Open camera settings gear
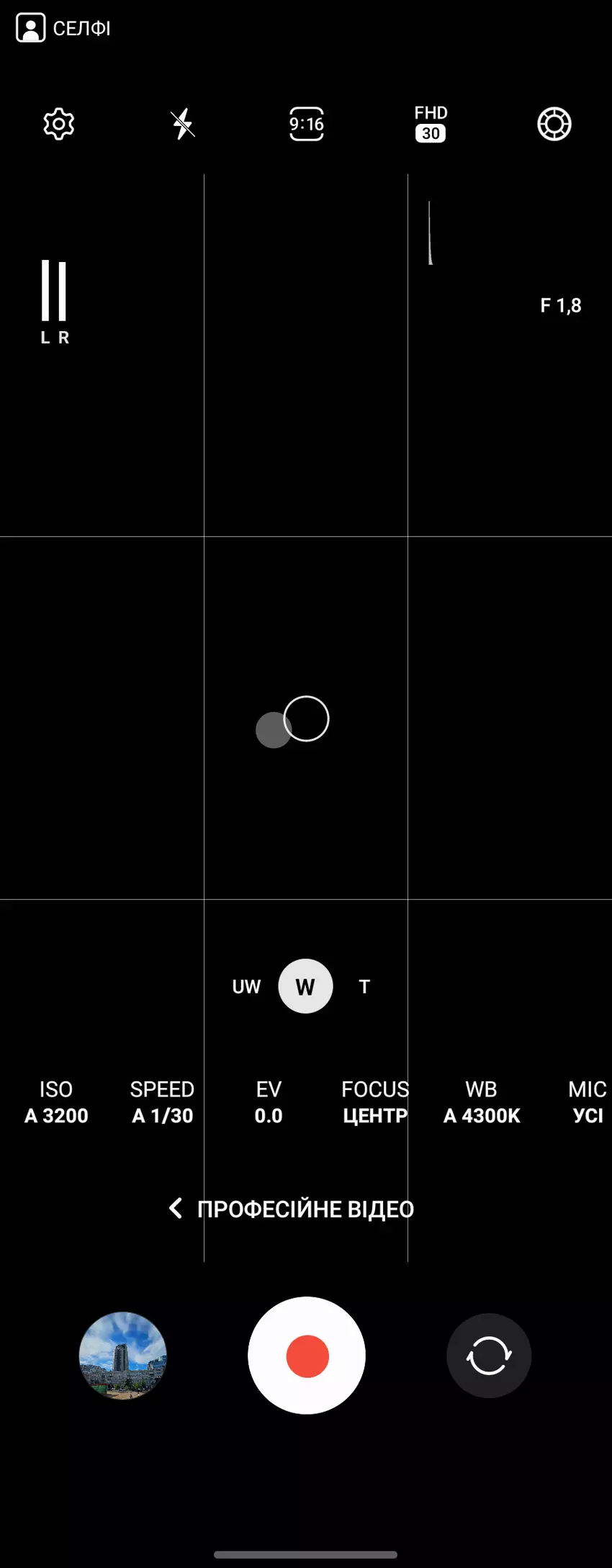The height and width of the screenshot is (1568, 612). coord(59,125)
